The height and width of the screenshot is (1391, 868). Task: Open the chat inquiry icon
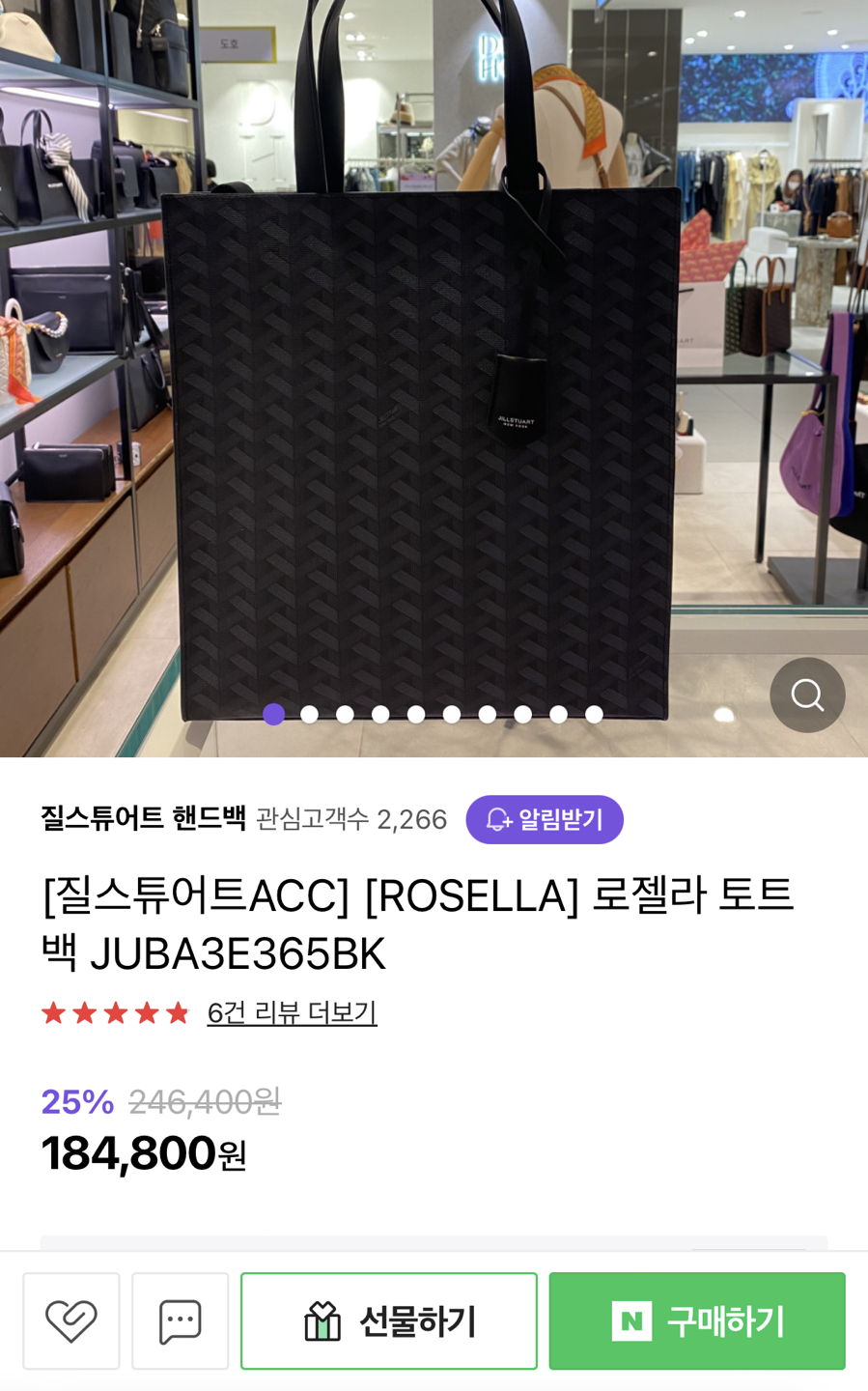click(x=180, y=1320)
